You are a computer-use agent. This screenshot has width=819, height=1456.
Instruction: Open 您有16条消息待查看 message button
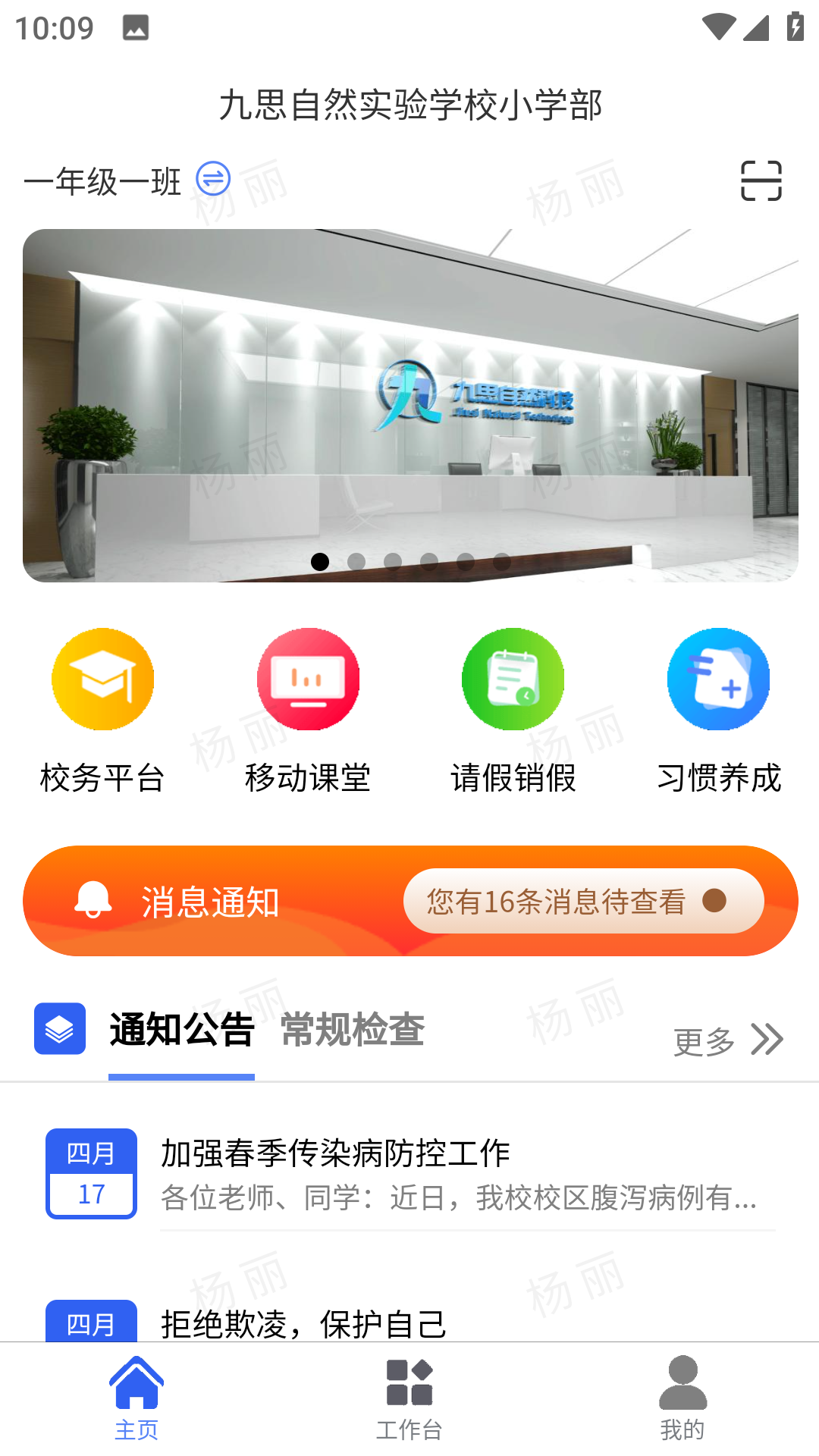point(585,900)
